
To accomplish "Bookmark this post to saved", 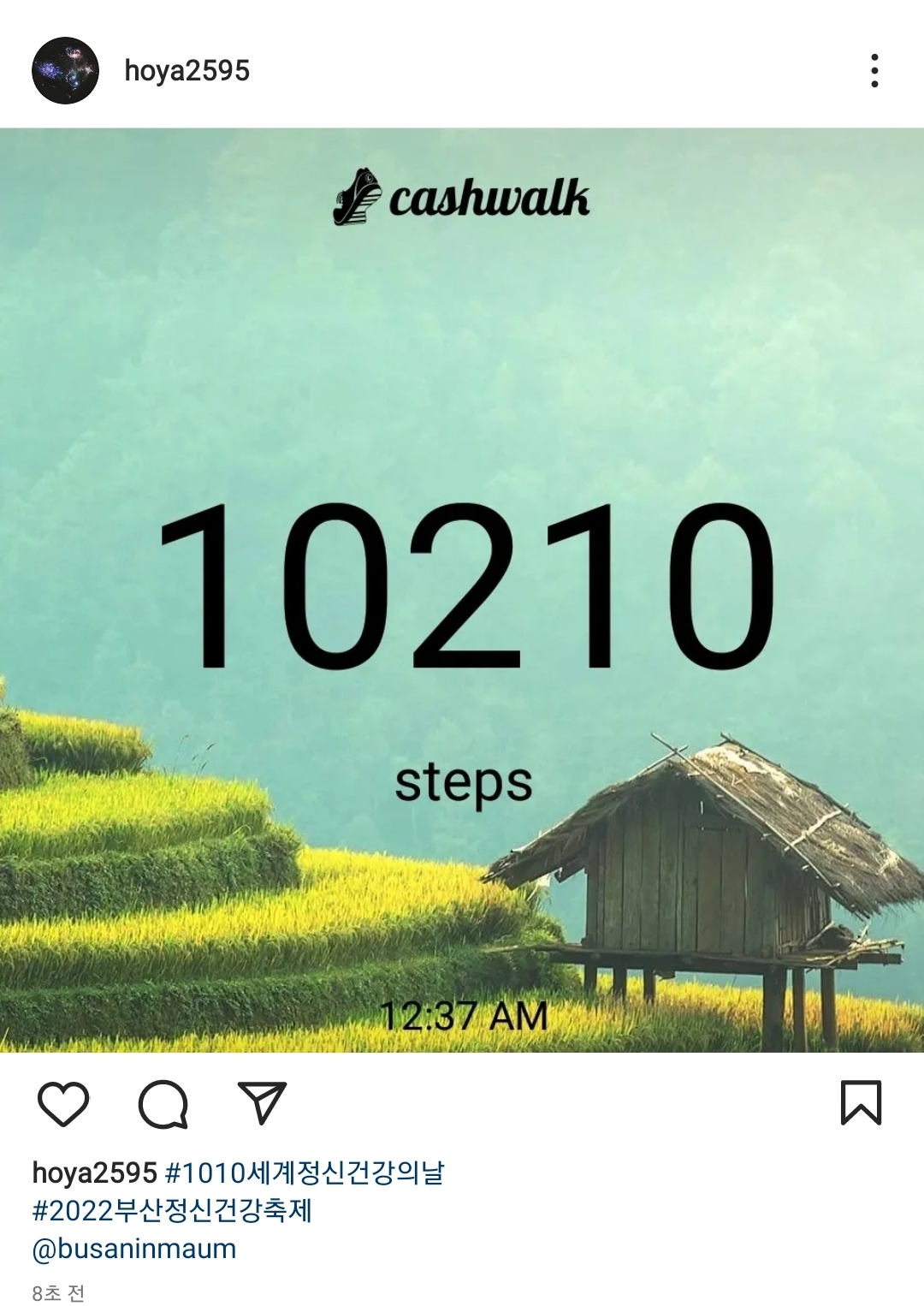I will click(x=861, y=1103).
